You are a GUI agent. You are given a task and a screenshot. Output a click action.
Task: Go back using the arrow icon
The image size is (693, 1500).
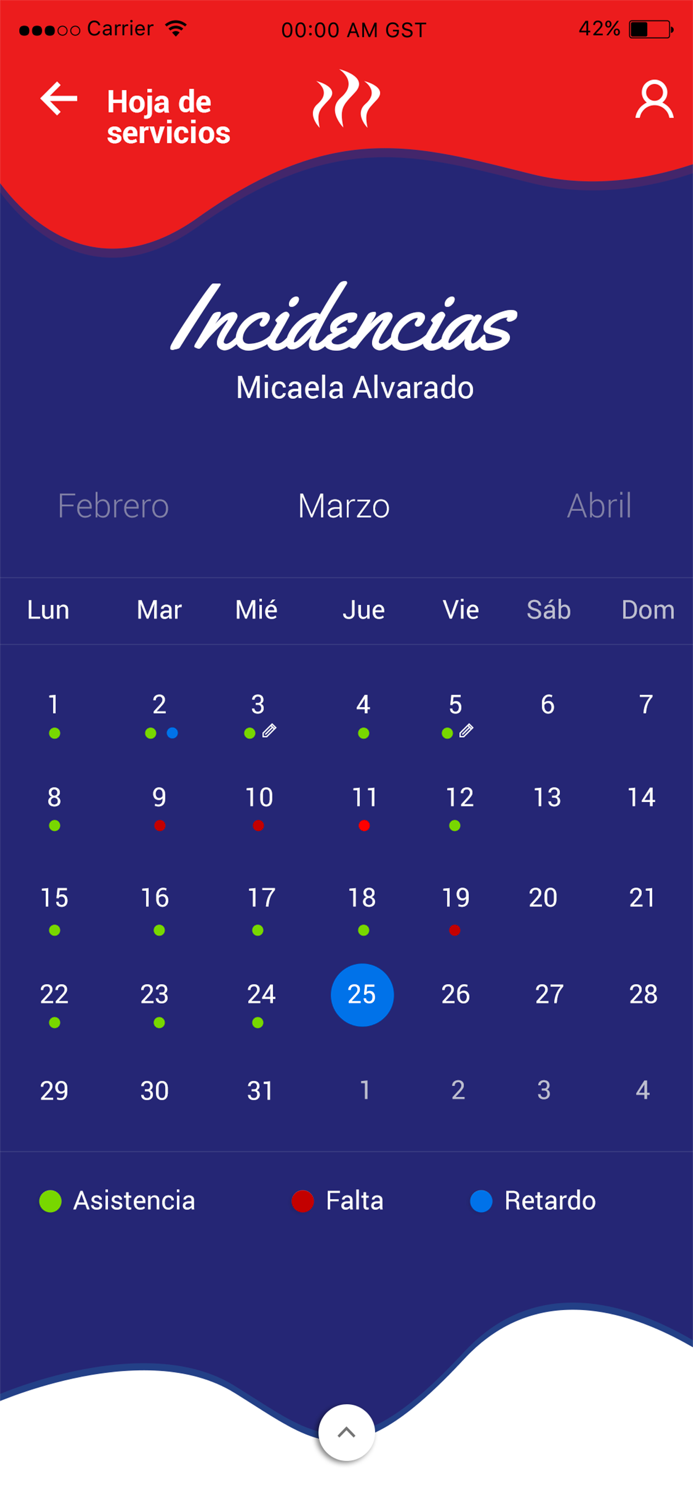coord(59,99)
